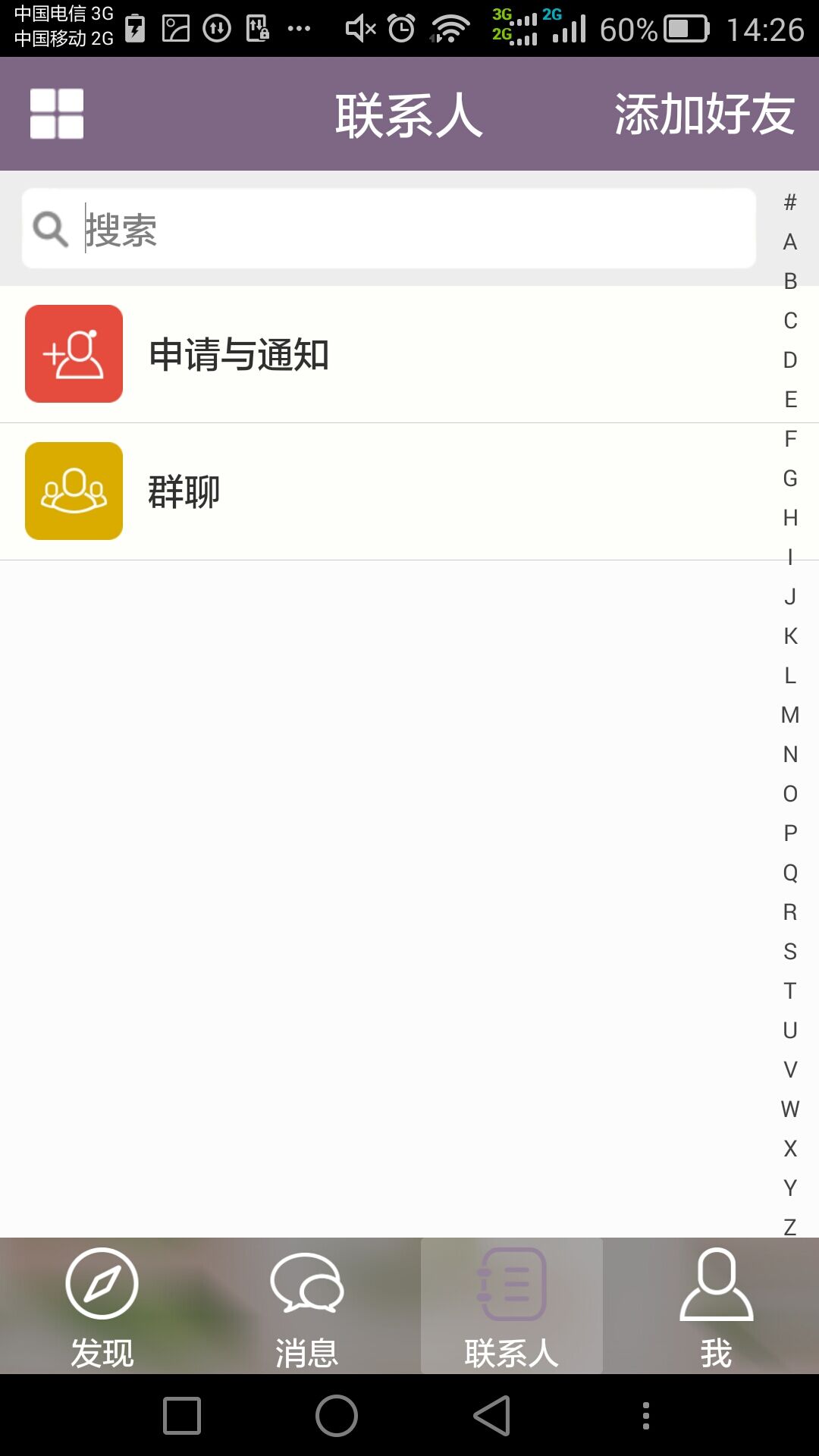This screenshot has height=1456, width=819.
Task: Tap the system back button
Action: [x=492, y=1416]
